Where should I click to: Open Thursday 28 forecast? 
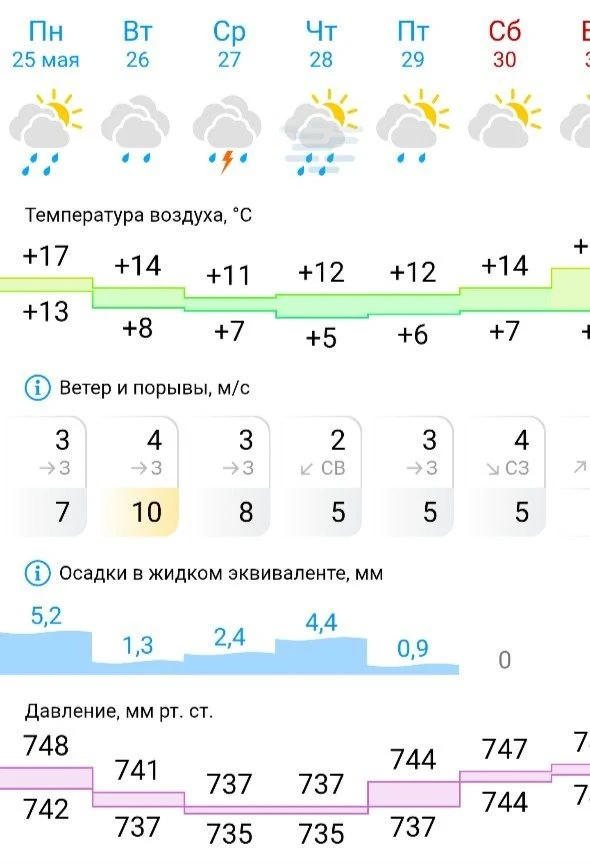[321, 44]
